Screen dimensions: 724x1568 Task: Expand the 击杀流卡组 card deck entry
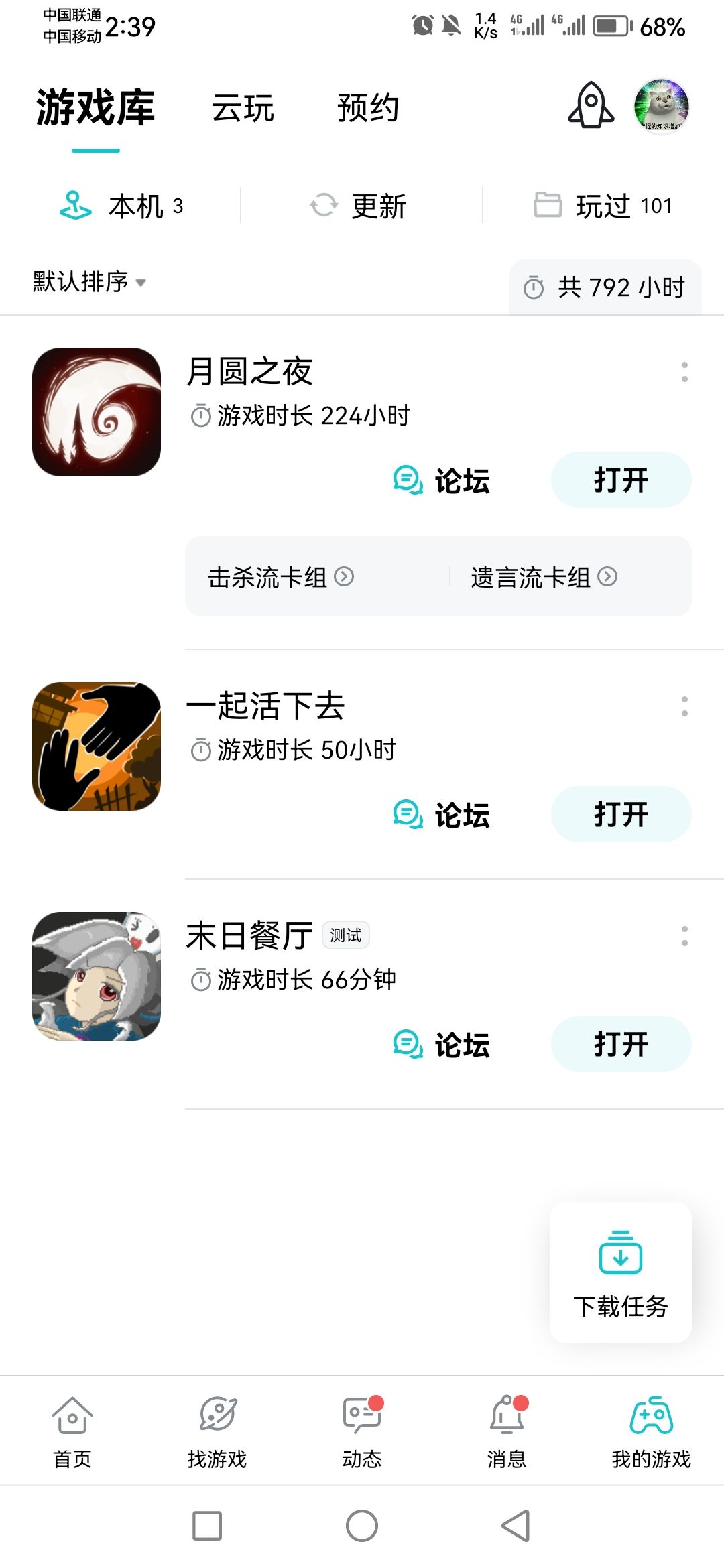277,577
